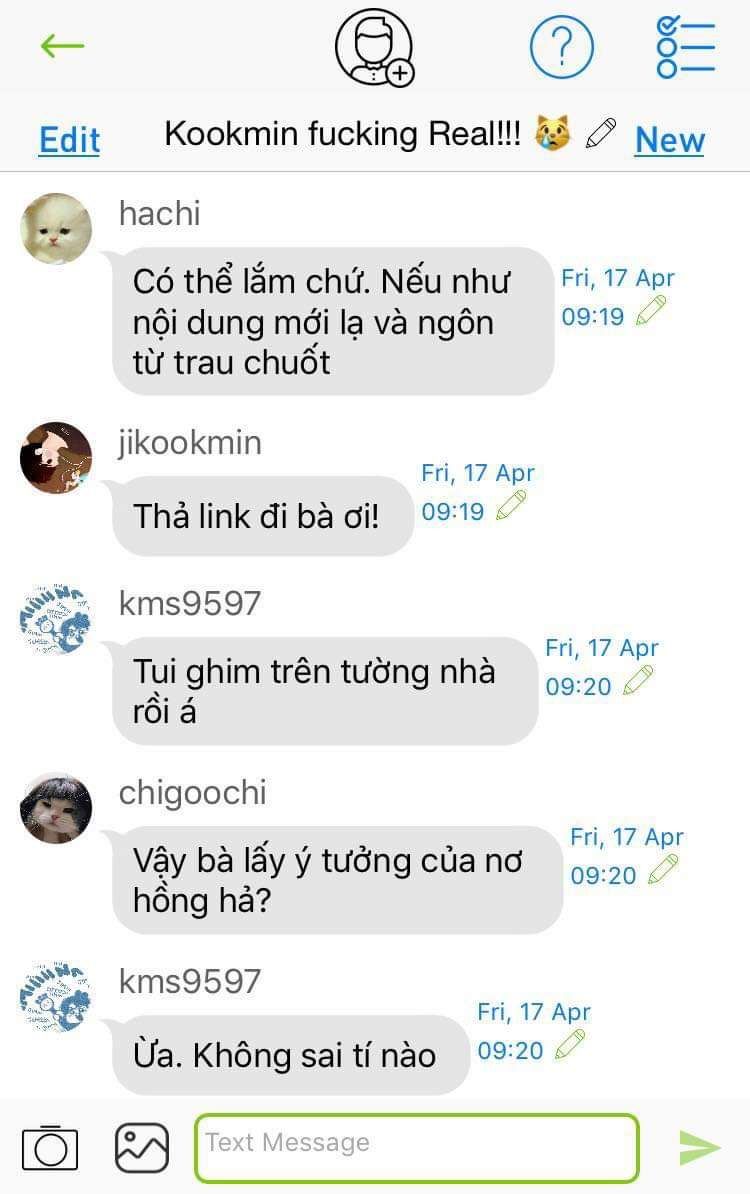This screenshot has height=1194, width=750.
Task: Edit time of jikookmin's message
Action: [x=511, y=506]
